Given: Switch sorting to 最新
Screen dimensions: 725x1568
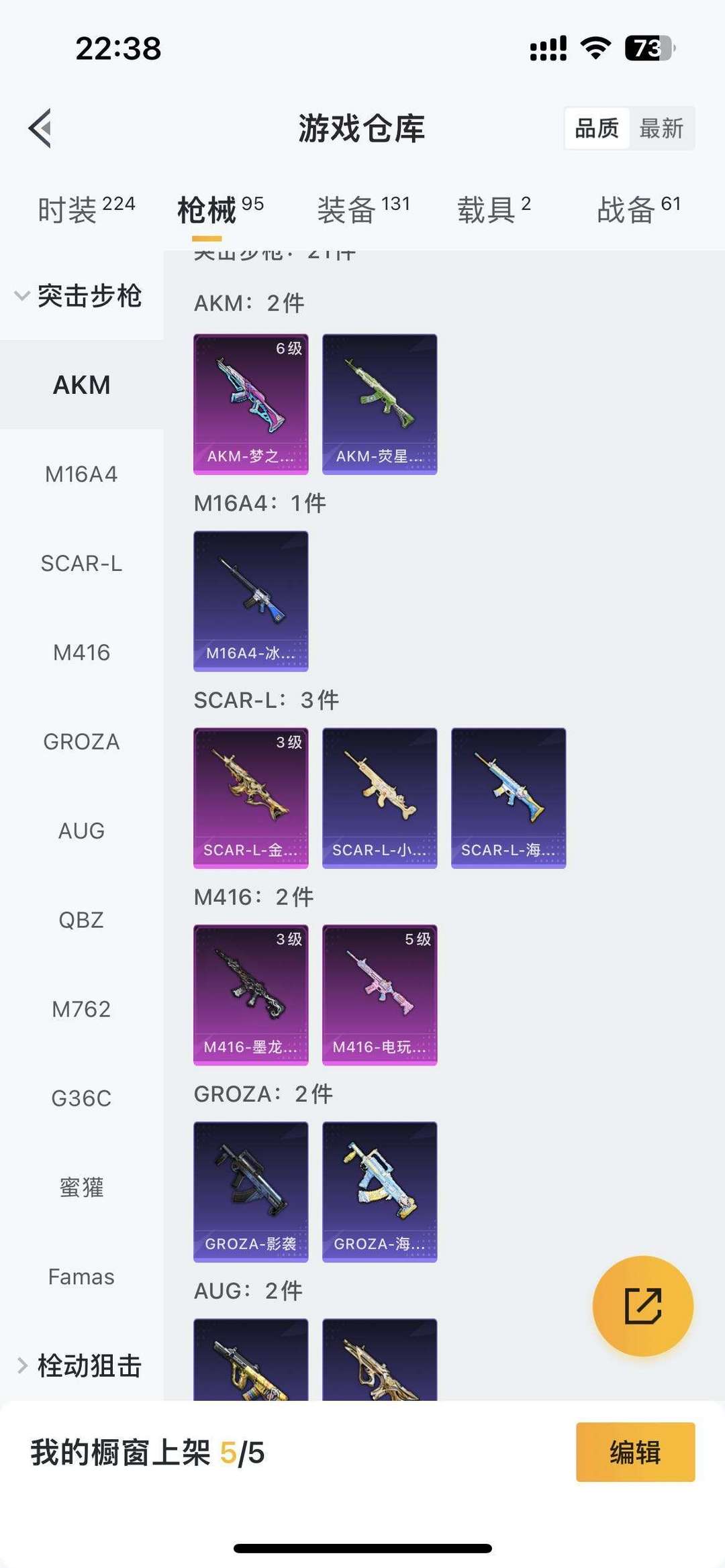Looking at the screenshot, I should tap(661, 128).
